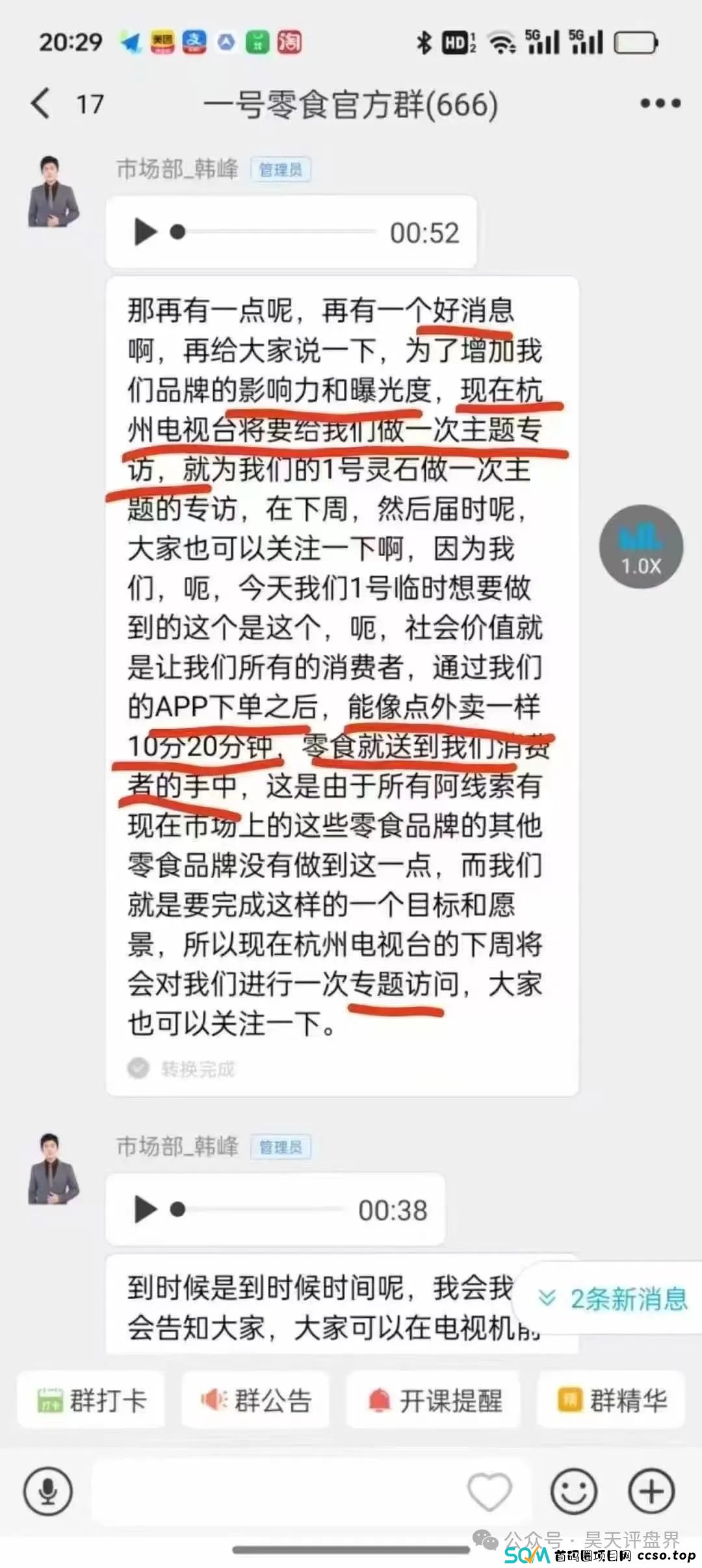
Task: Switch to voice input microphone
Action: pyautogui.click(x=48, y=1491)
